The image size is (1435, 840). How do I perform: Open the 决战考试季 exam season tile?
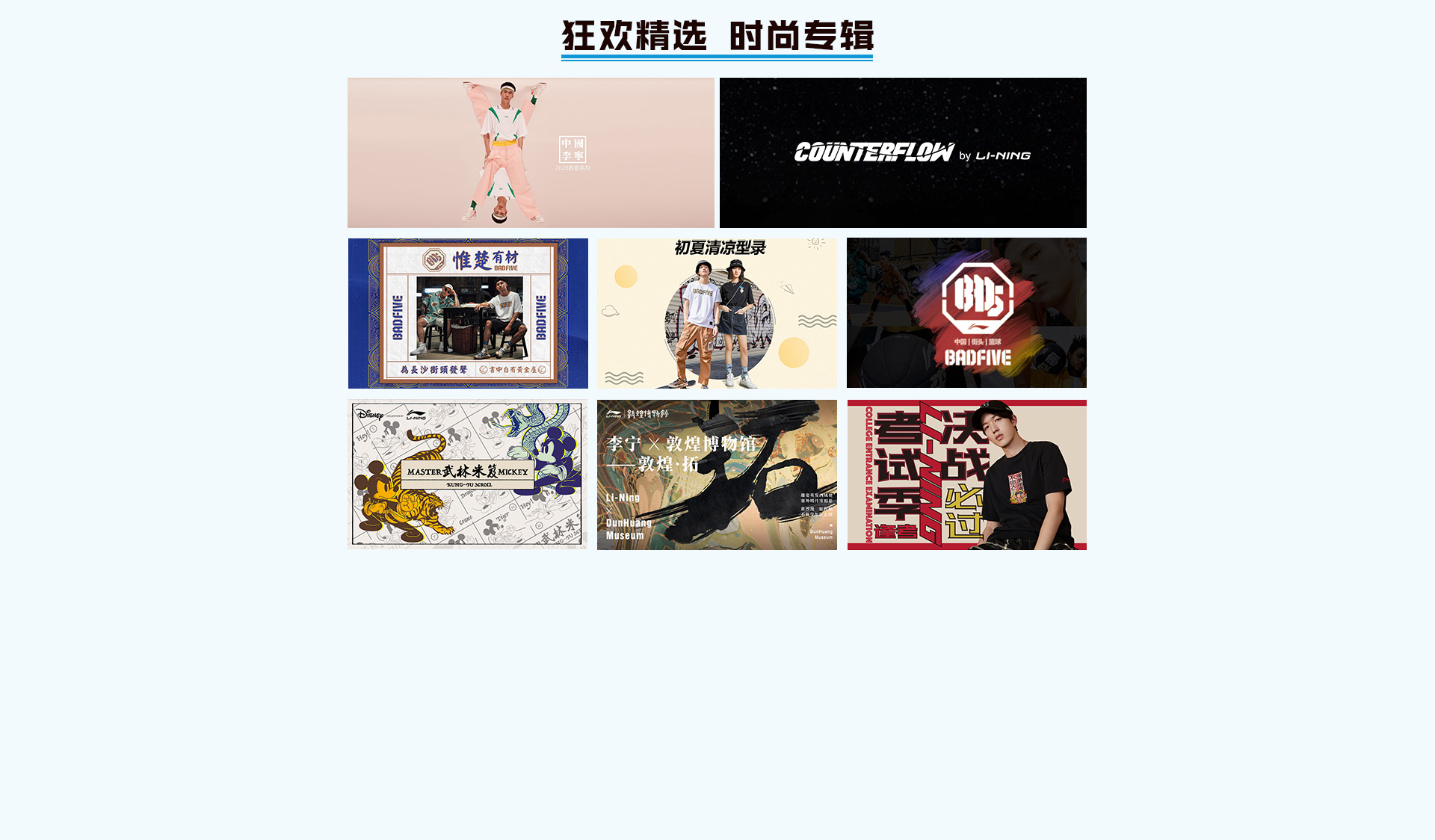click(966, 475)
